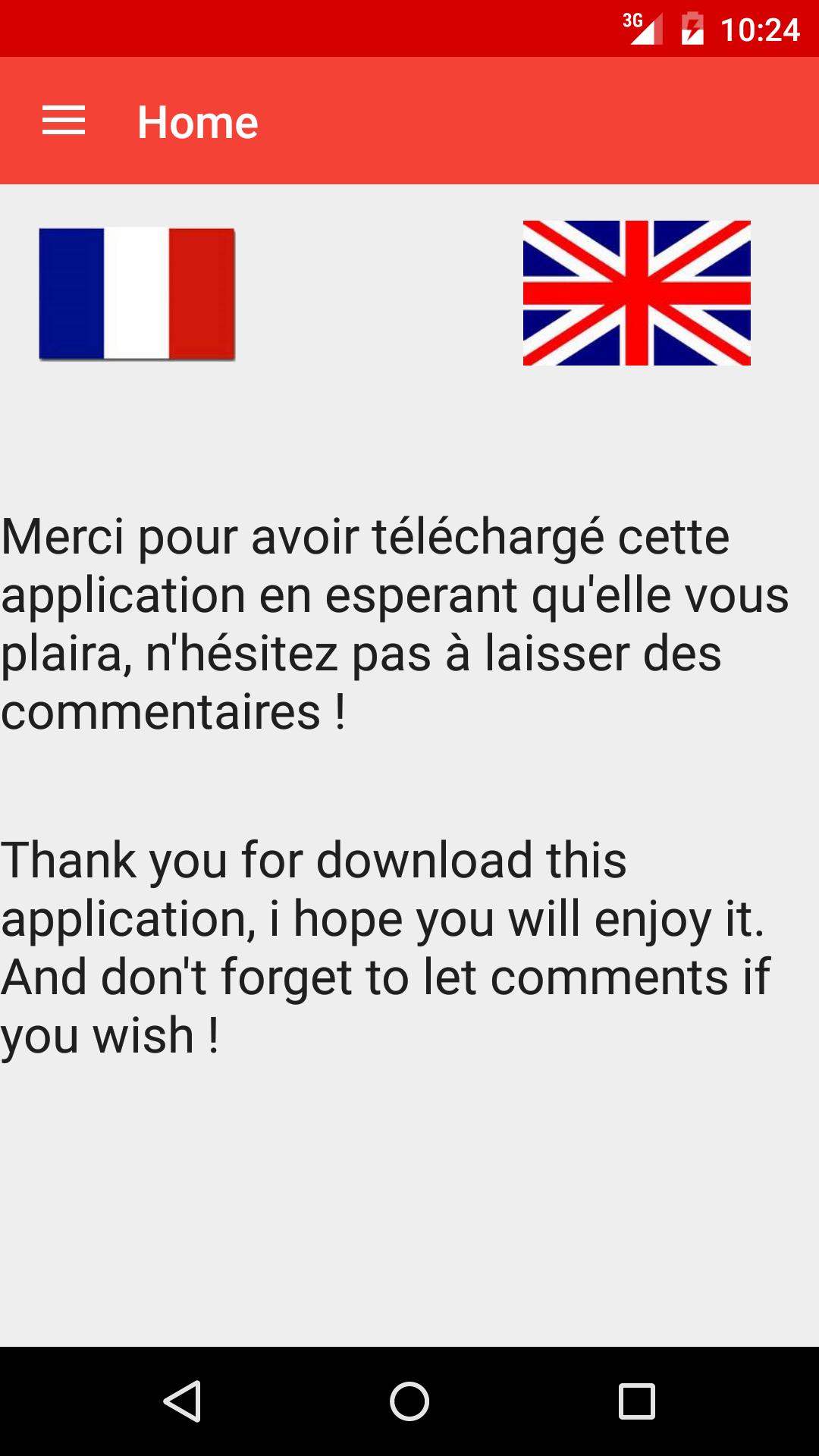Viewport: 819px width, 1456px height.
Task: Open the recent apps overview
Action: click(x=636, y=1401)
